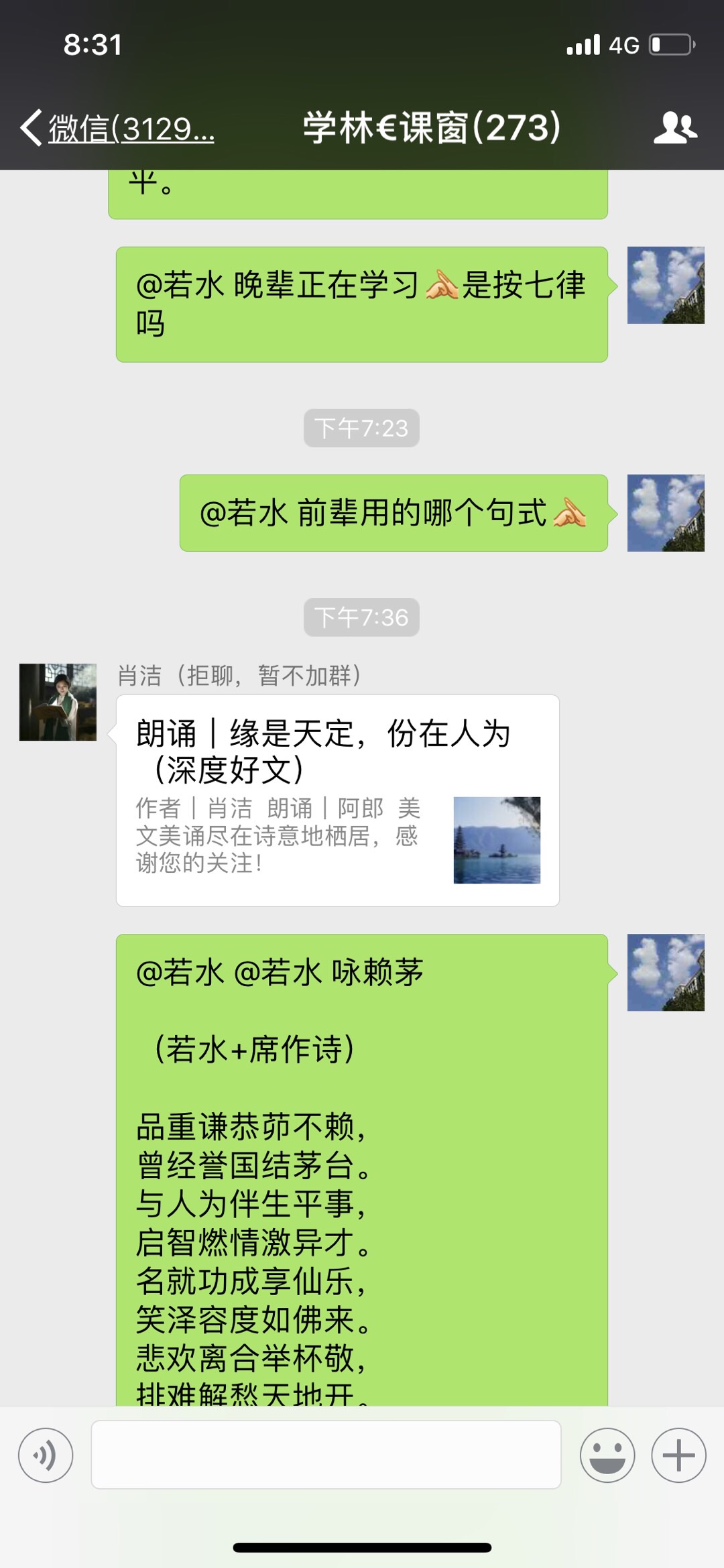
Task: Switch to voice message input
Action: click(x=46, y=1455)
